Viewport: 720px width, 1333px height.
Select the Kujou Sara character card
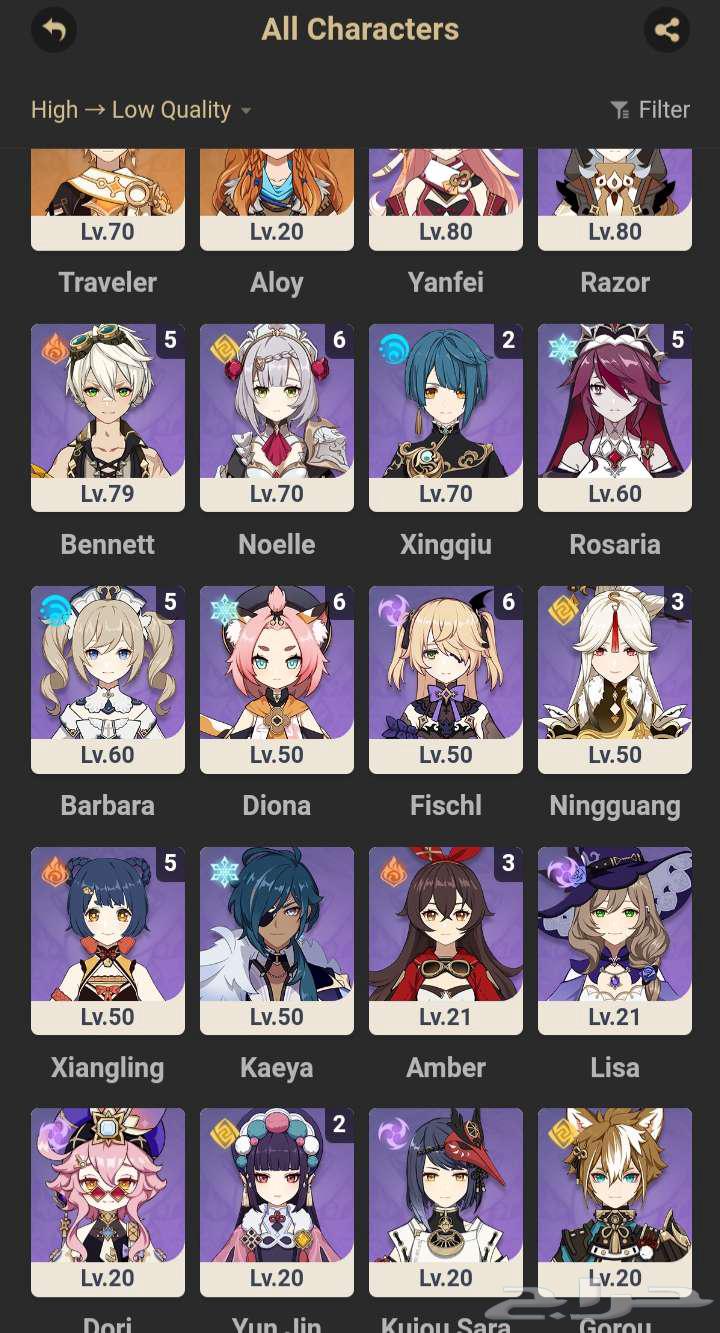pos(446,1200)
